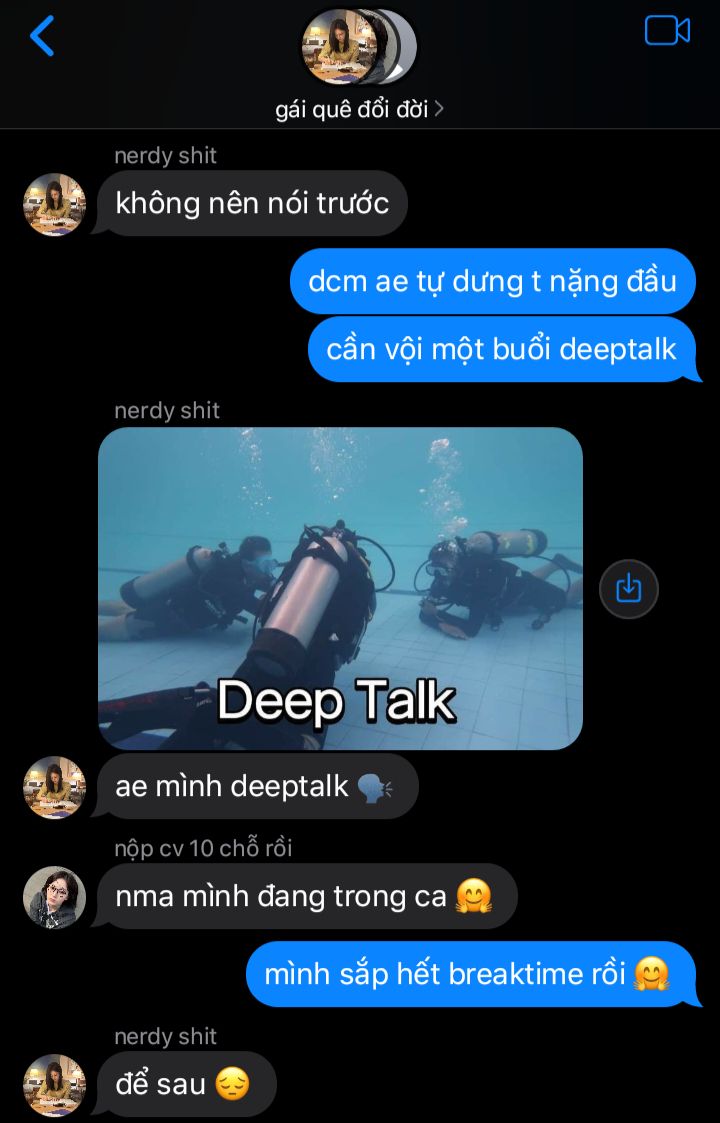
Task: Go back to the conversations list
Action: (x=42, y=36)
